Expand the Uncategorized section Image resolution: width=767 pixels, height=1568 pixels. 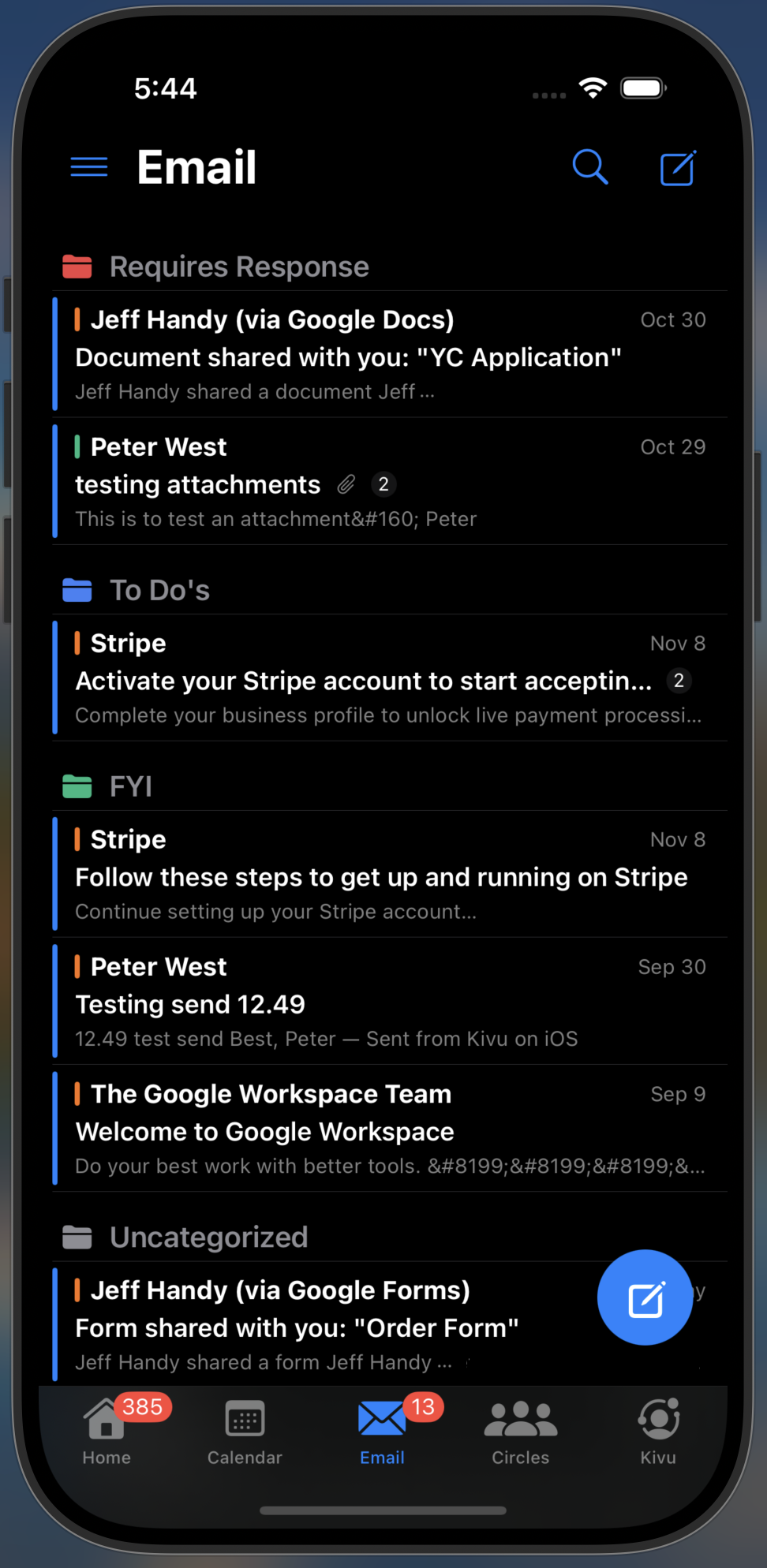pyautogui.click(x=208, y=1236)
